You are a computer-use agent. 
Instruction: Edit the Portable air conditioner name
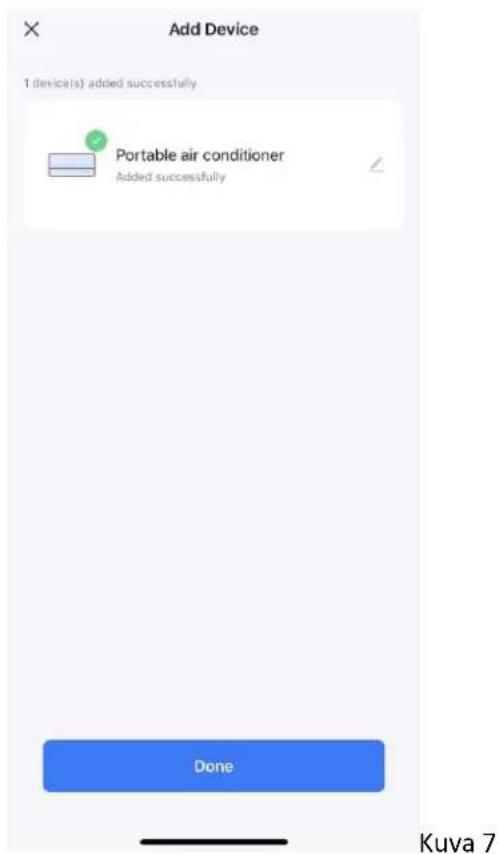[376, 165]
